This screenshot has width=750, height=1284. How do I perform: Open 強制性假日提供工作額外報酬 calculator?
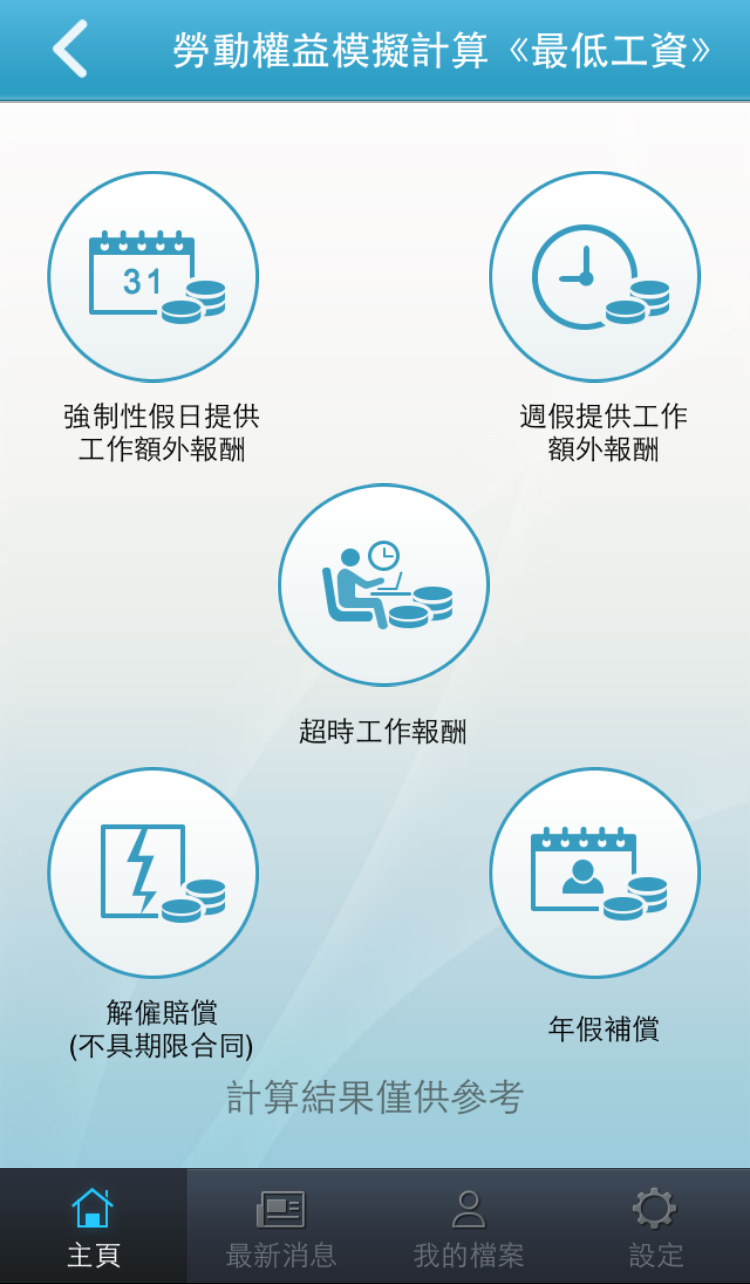[x=153, y=277]
